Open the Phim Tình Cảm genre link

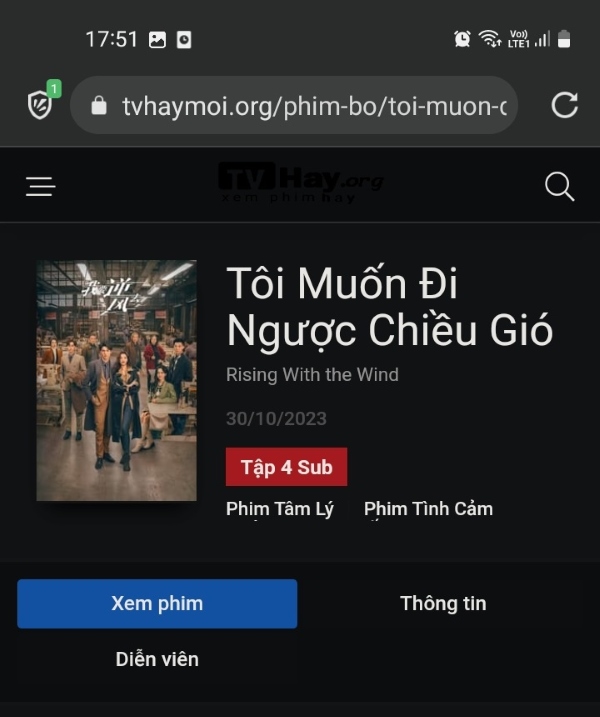click(428, 509)
